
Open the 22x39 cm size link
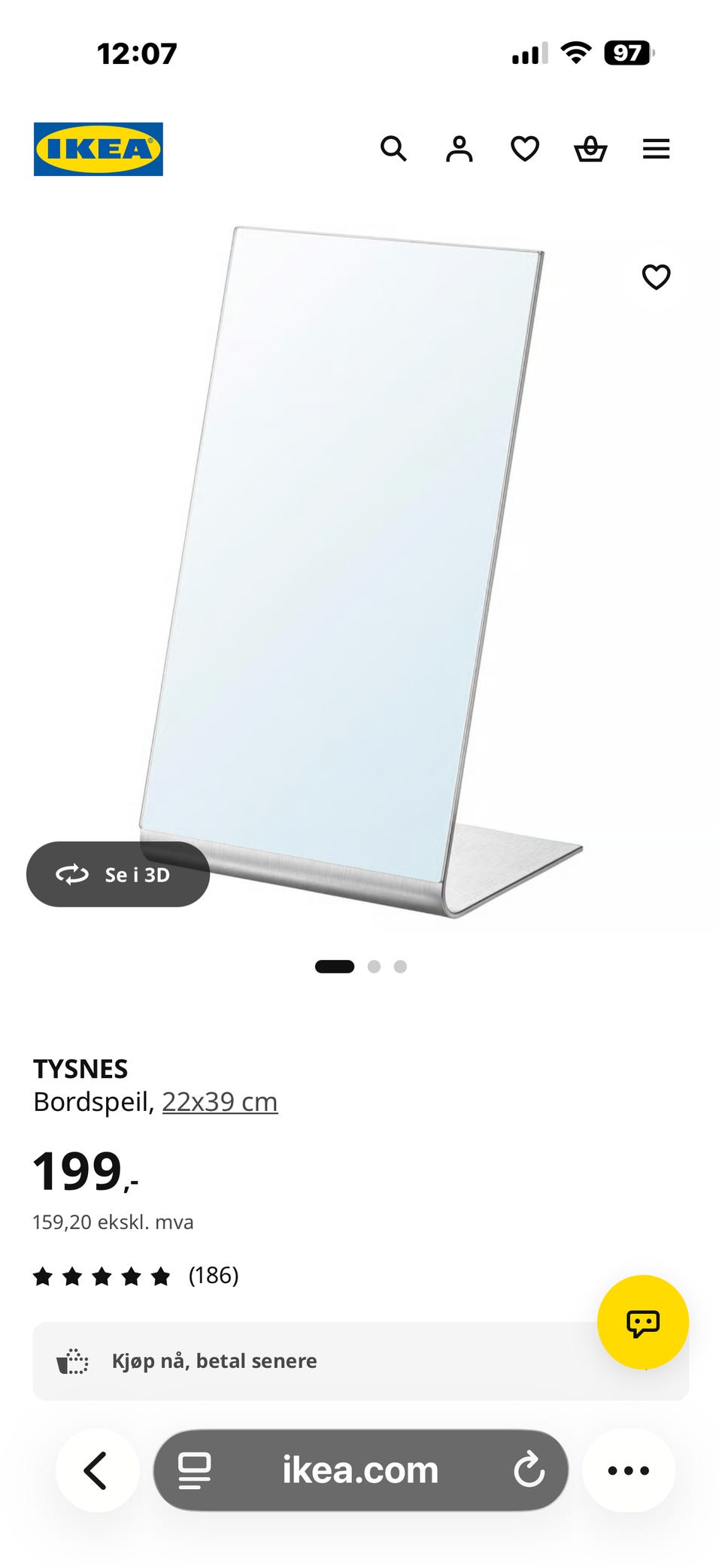pos(220,1102)
